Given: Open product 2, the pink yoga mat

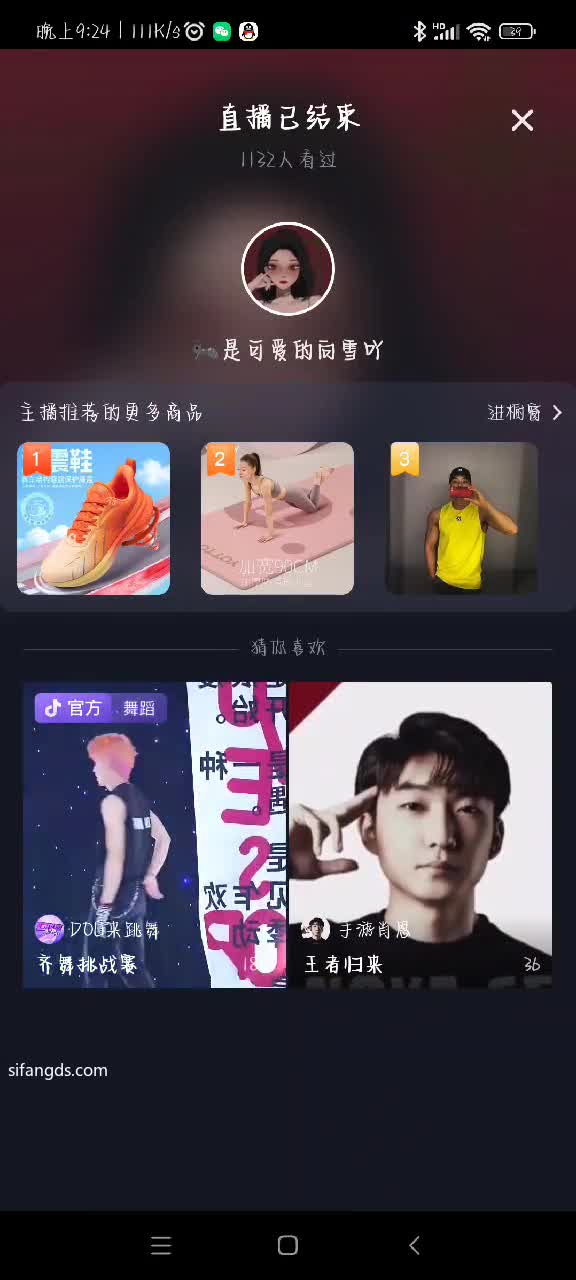Looking at the screenshot, I should pyautogui.click(x=278, y=518).
